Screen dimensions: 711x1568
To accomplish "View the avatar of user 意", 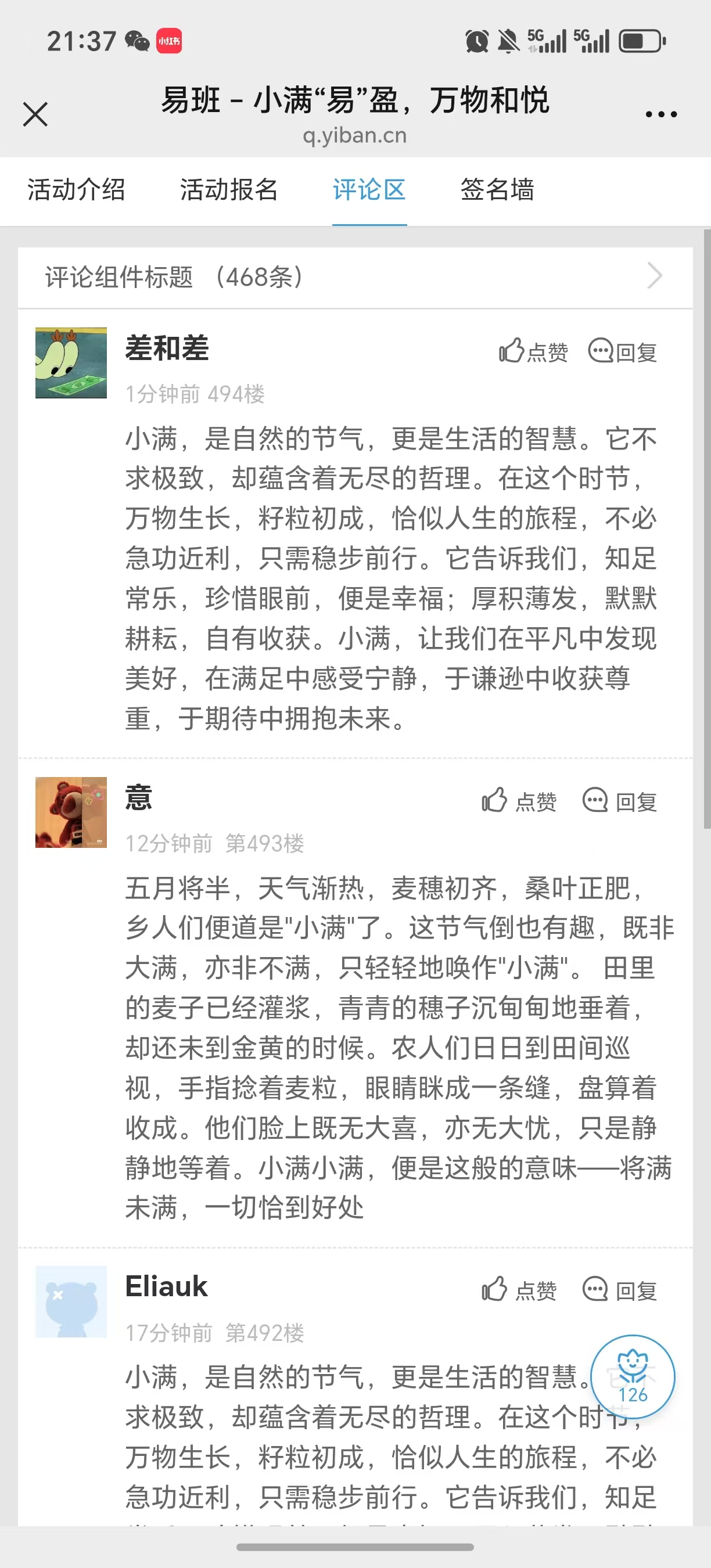I will click(x=71, y=812).
